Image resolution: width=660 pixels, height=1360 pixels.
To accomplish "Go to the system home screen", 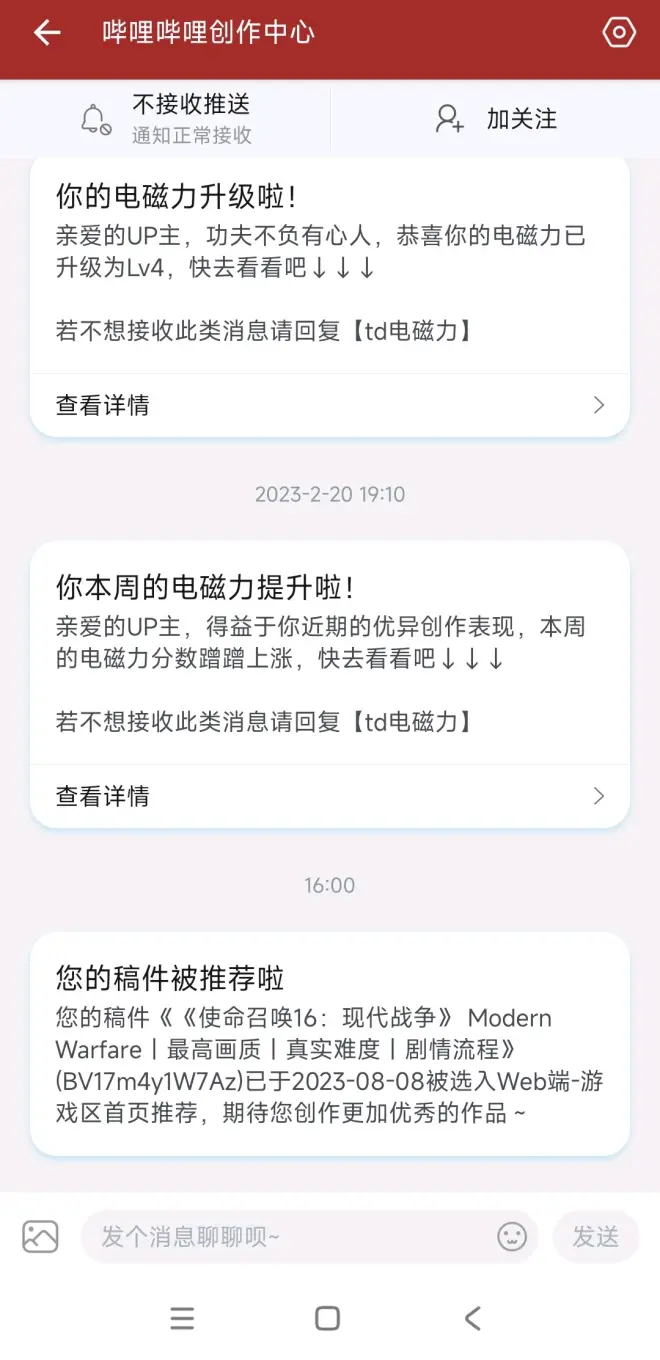I will click(328, 1318).
